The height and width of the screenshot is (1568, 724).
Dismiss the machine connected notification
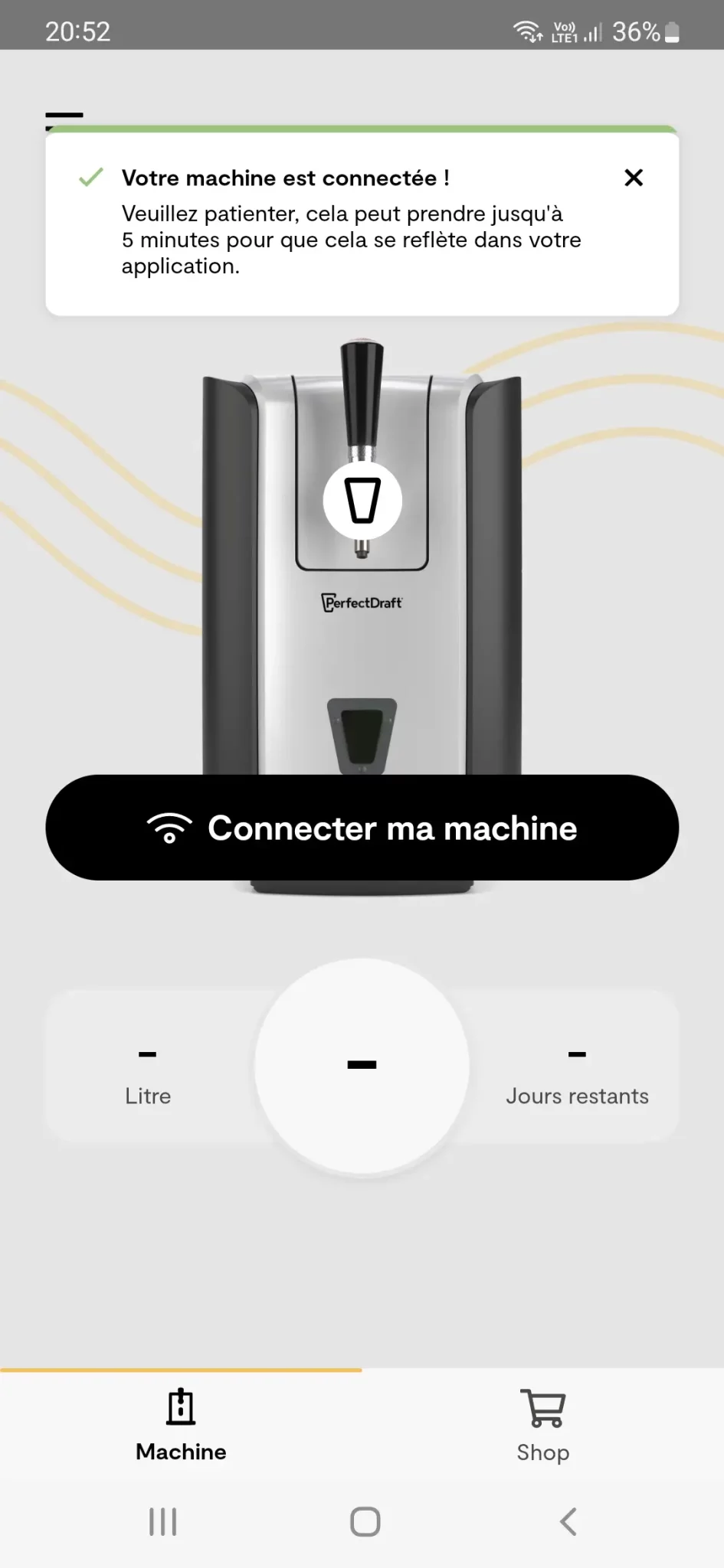[634, 178]
